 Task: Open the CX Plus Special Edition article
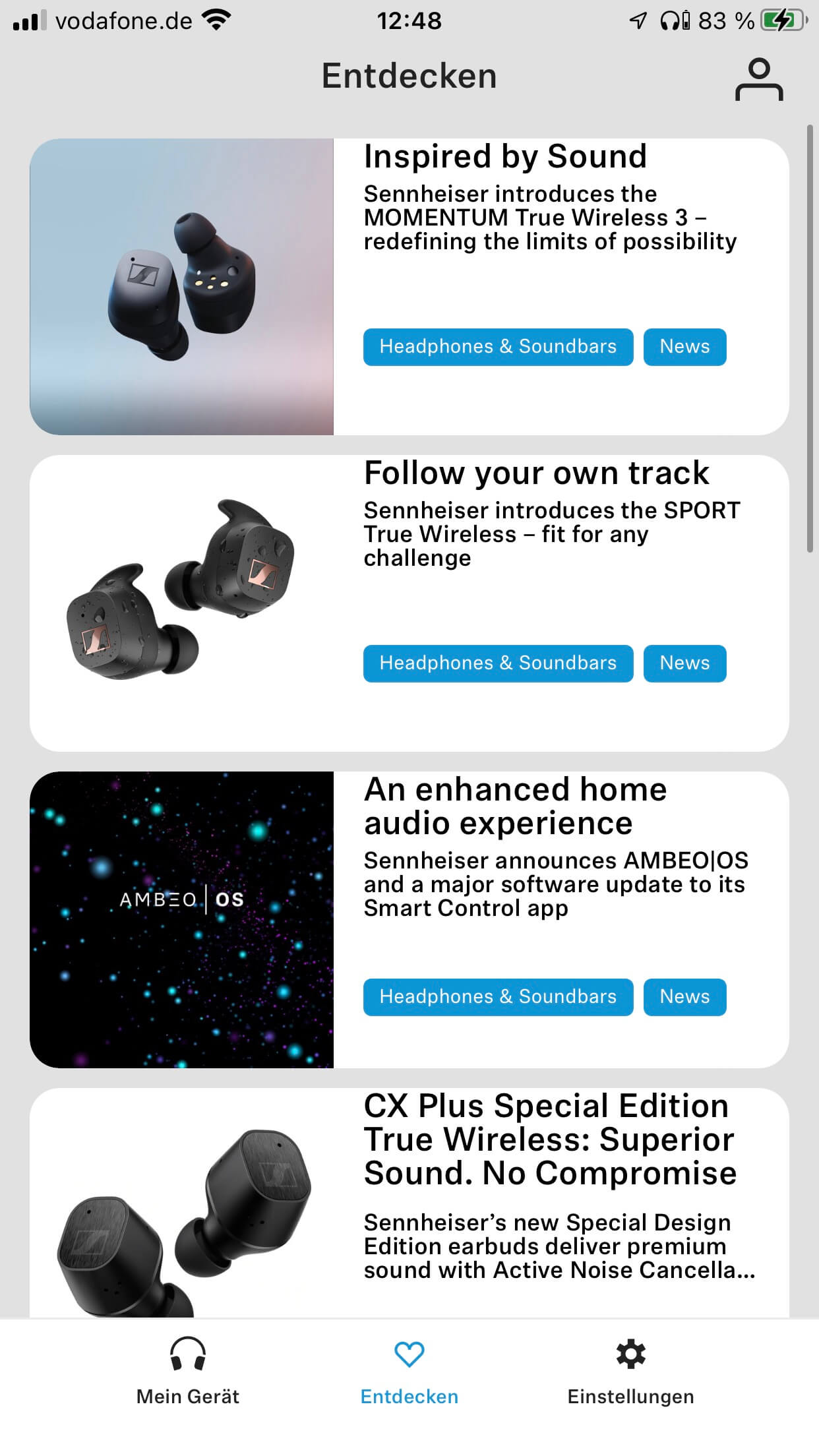pyautogui.click(x=549, y=1139)
